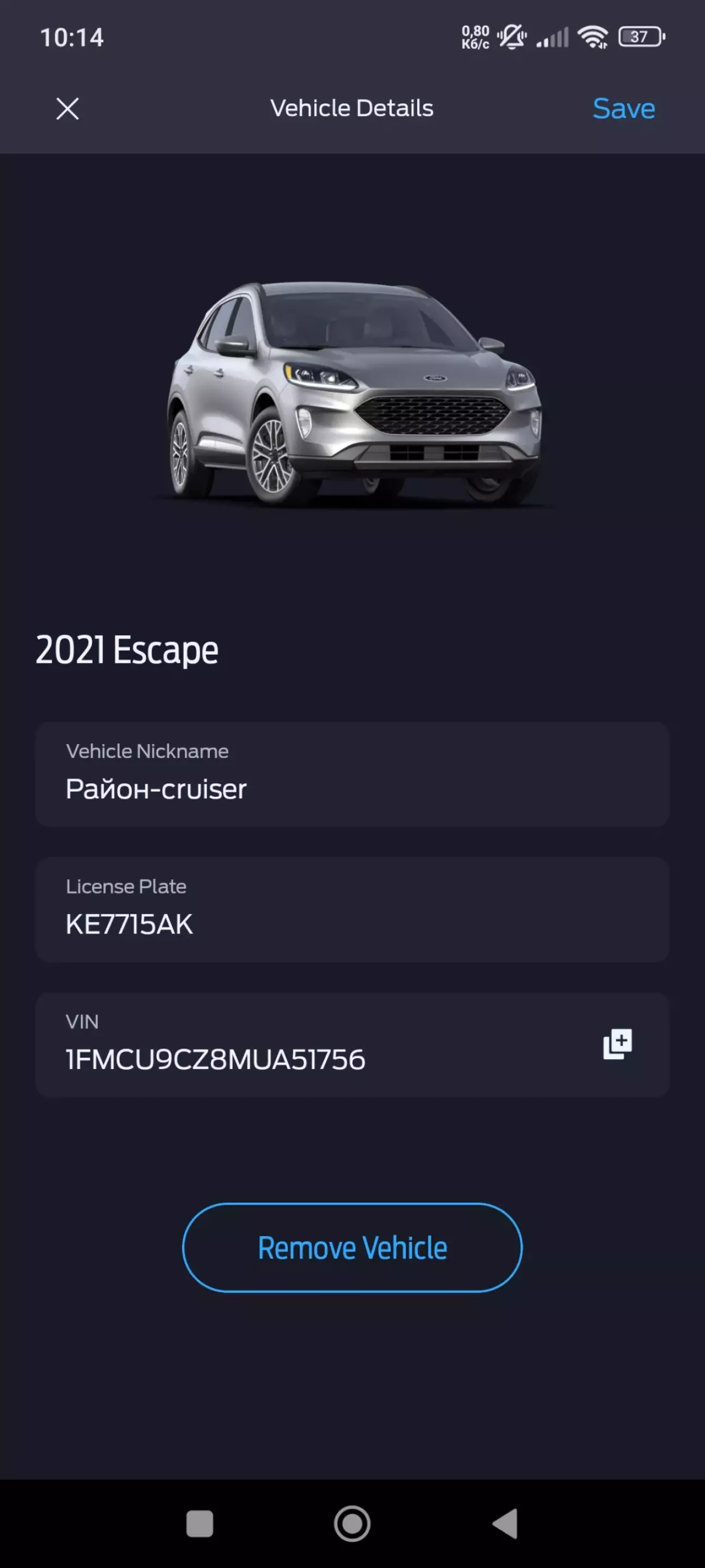Go to the home screen
The height and width of the screenshot is (1568, 705).
coord(351,1523)
